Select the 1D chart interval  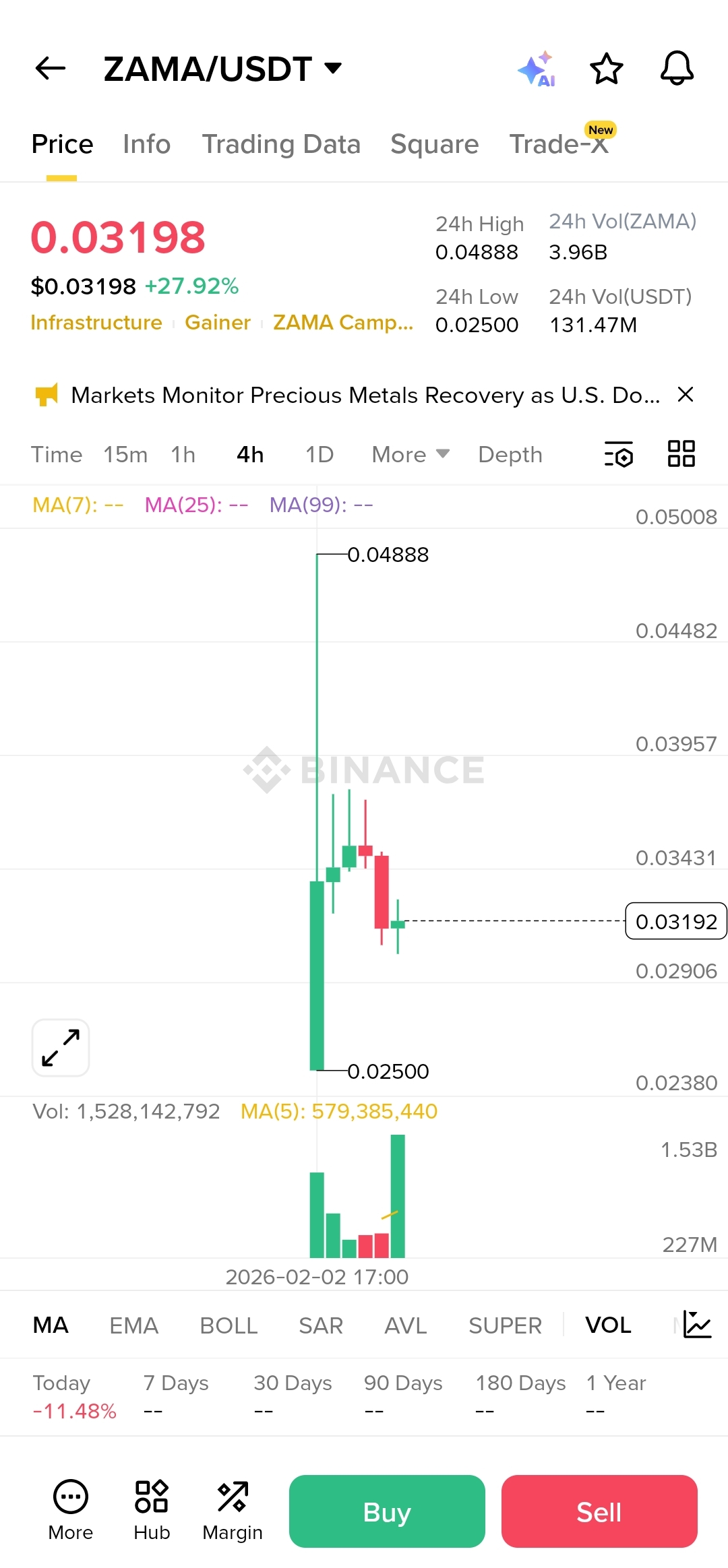tap(320, 455)
